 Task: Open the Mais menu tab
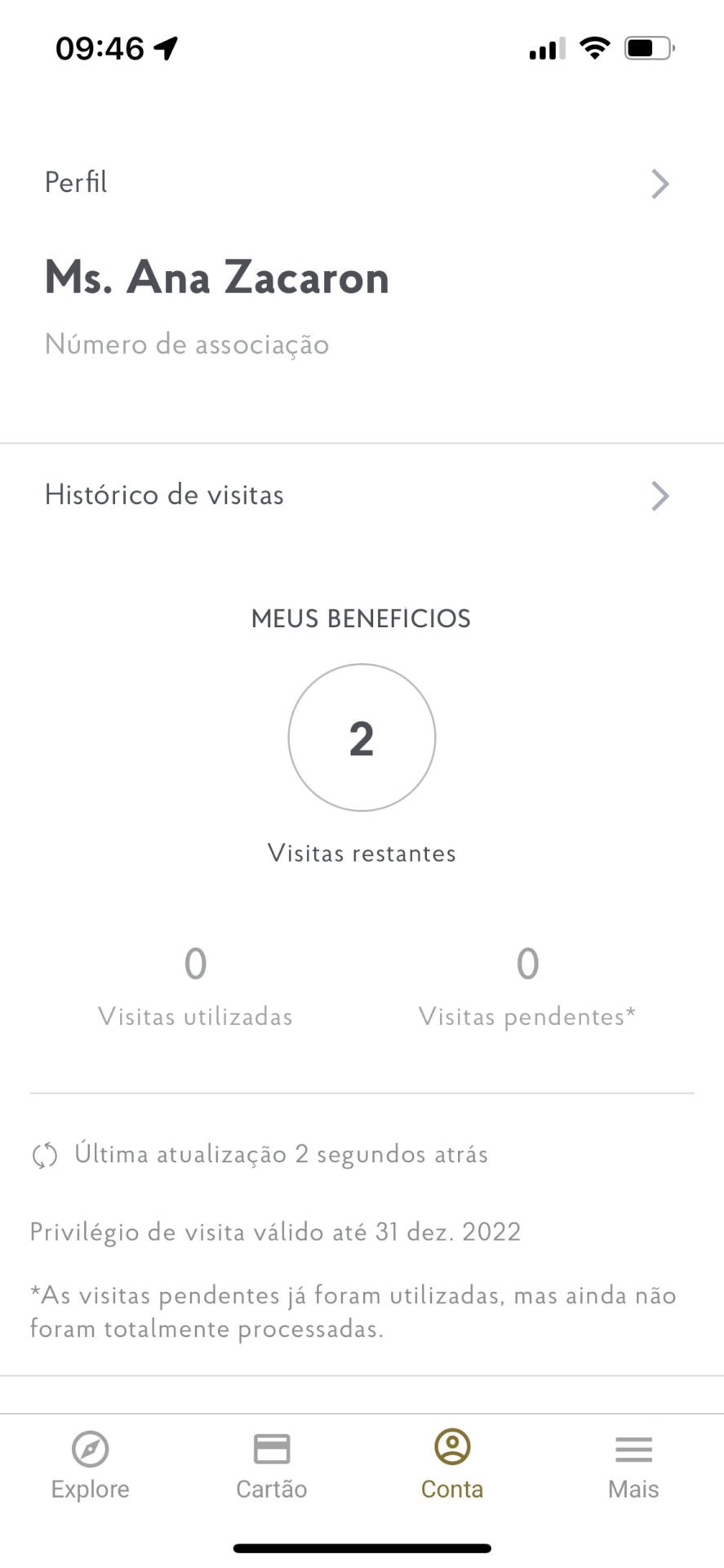click(633, 1467)
